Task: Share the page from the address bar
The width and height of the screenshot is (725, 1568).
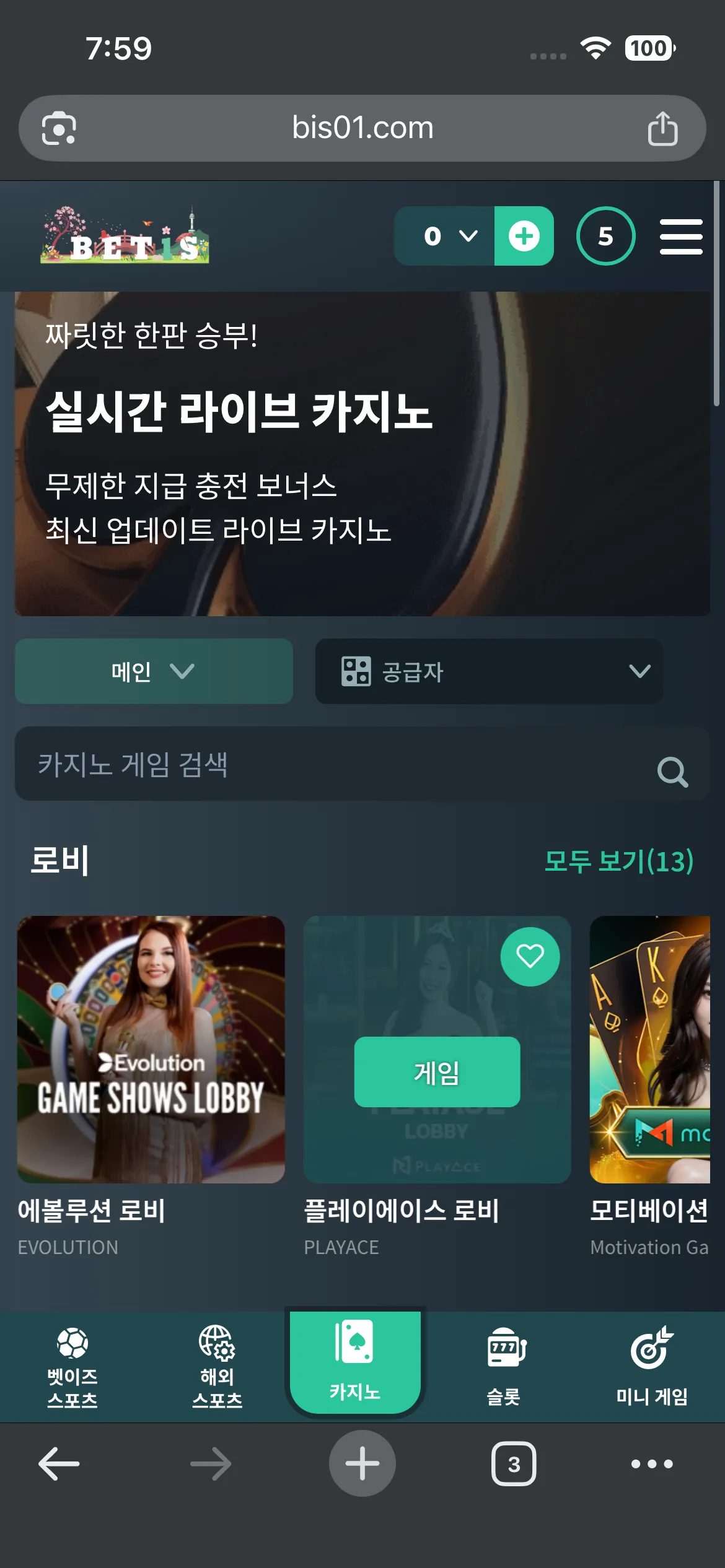Action: (662, 128)
